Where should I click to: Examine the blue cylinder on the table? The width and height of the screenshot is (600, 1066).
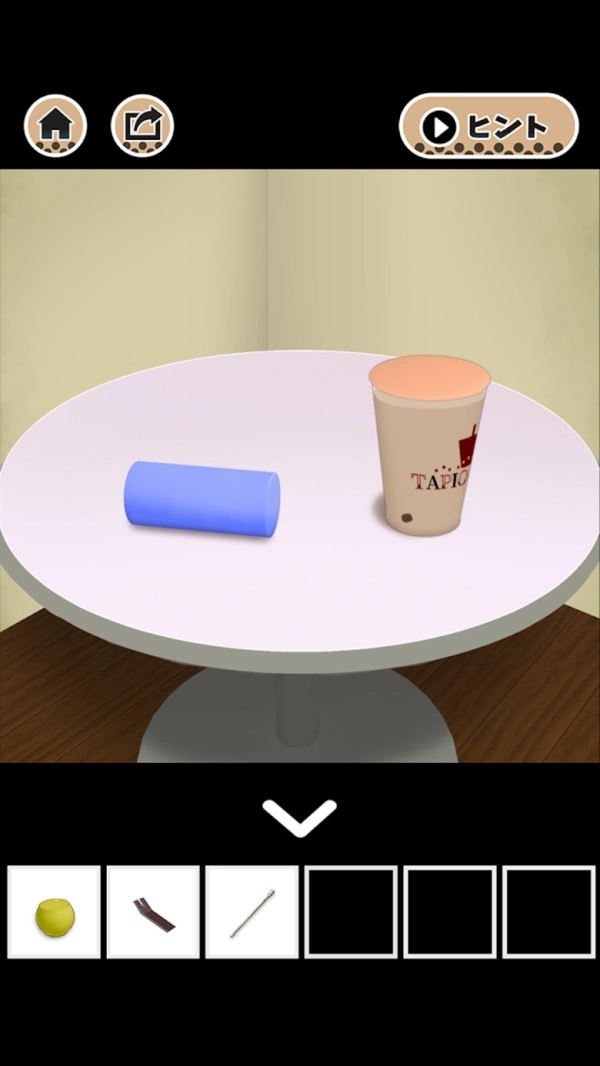202,499
